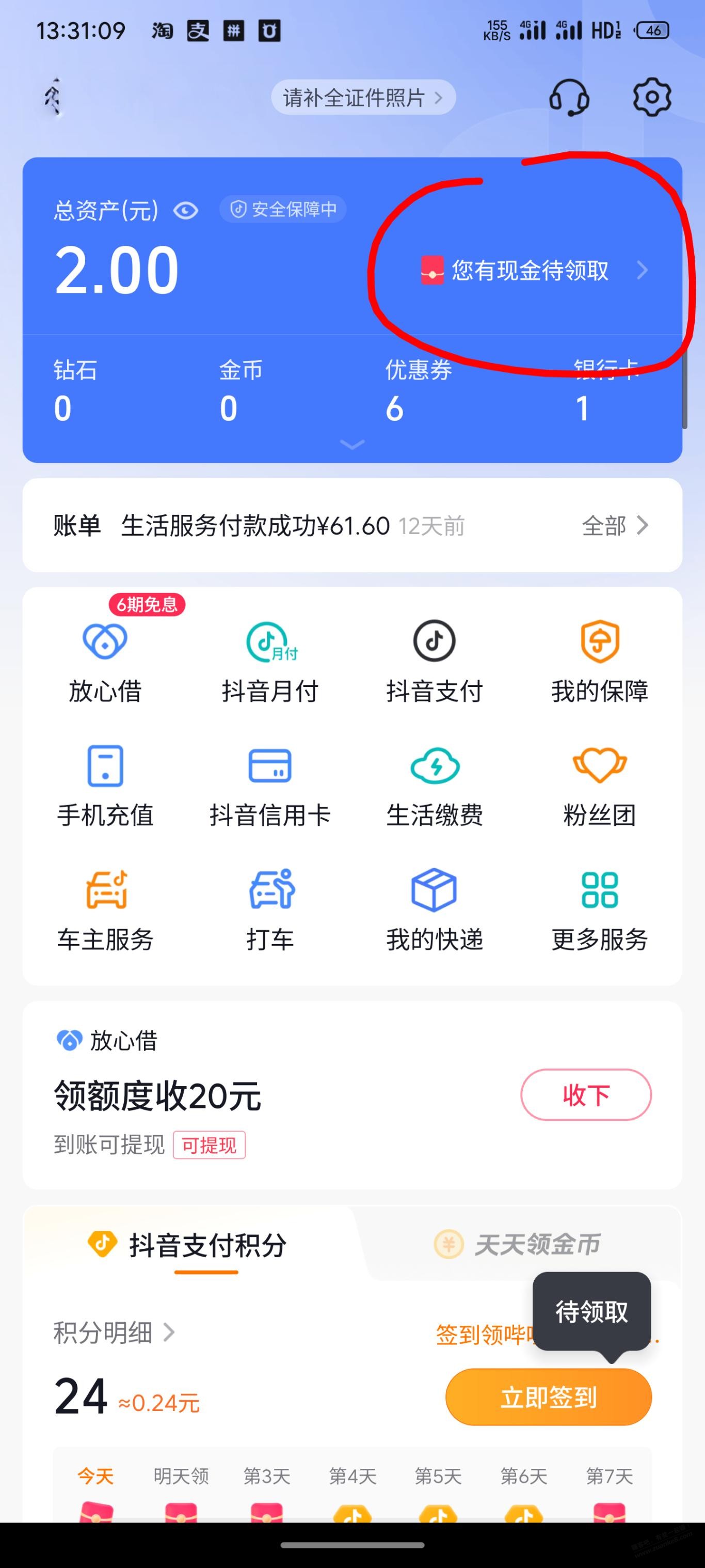Tap 收下 to accept 20元
This screenshot has height=1568, width=705.
click(586, 1095)
